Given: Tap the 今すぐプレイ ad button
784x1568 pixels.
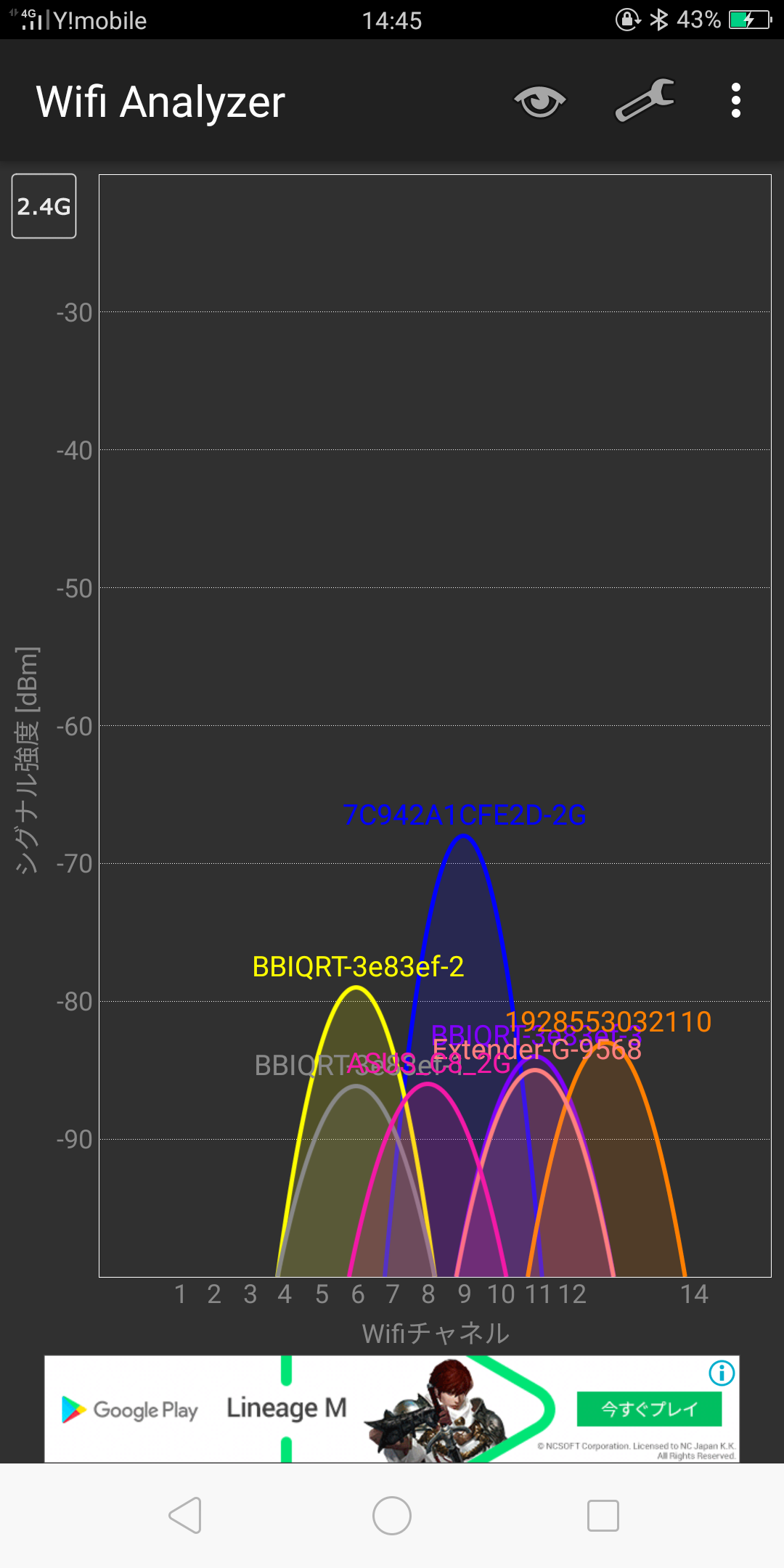Looking at the screenshot, I should [x=649, y=1409].
